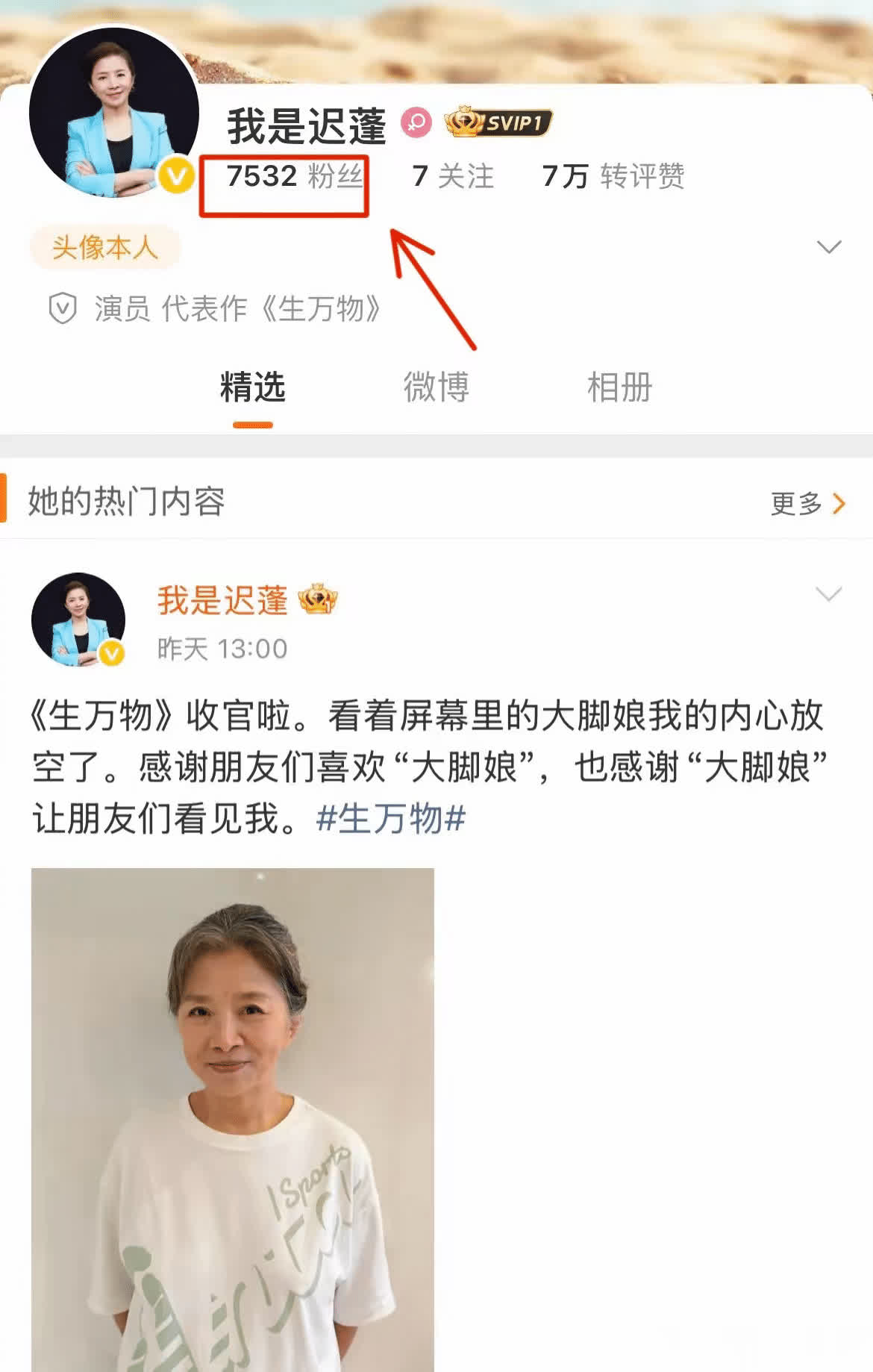
Task: Open the #生万物# hashtag topic
Action: [x=390, y=818]
